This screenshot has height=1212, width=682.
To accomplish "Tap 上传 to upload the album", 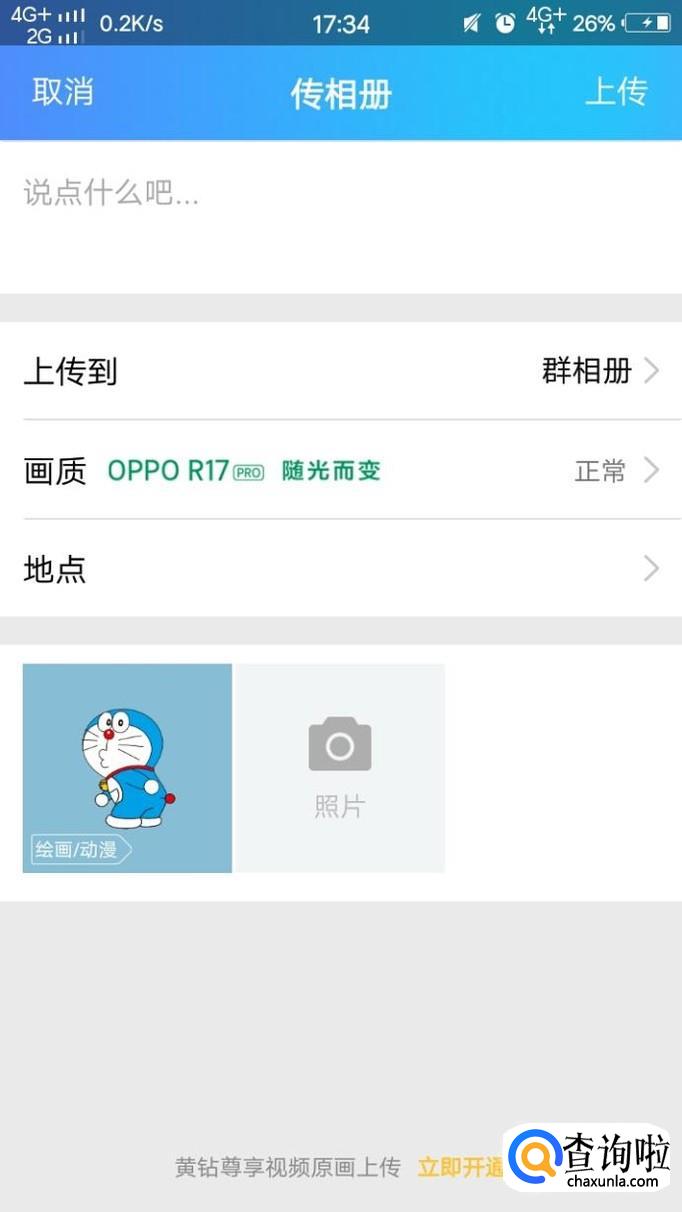I will [616, 92].
